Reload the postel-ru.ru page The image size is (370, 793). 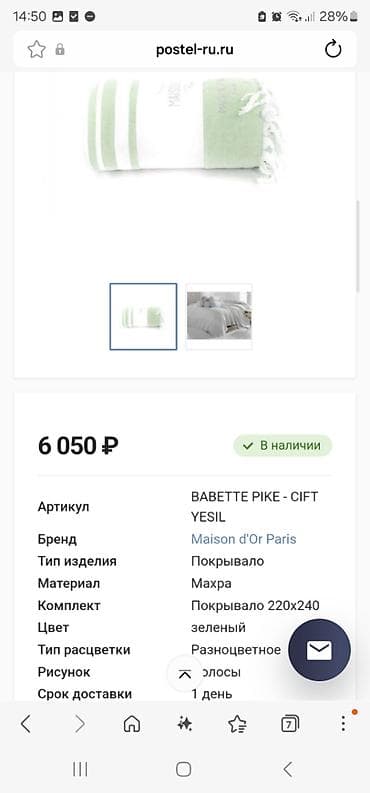pyautogui.click(x=333, y=49)
